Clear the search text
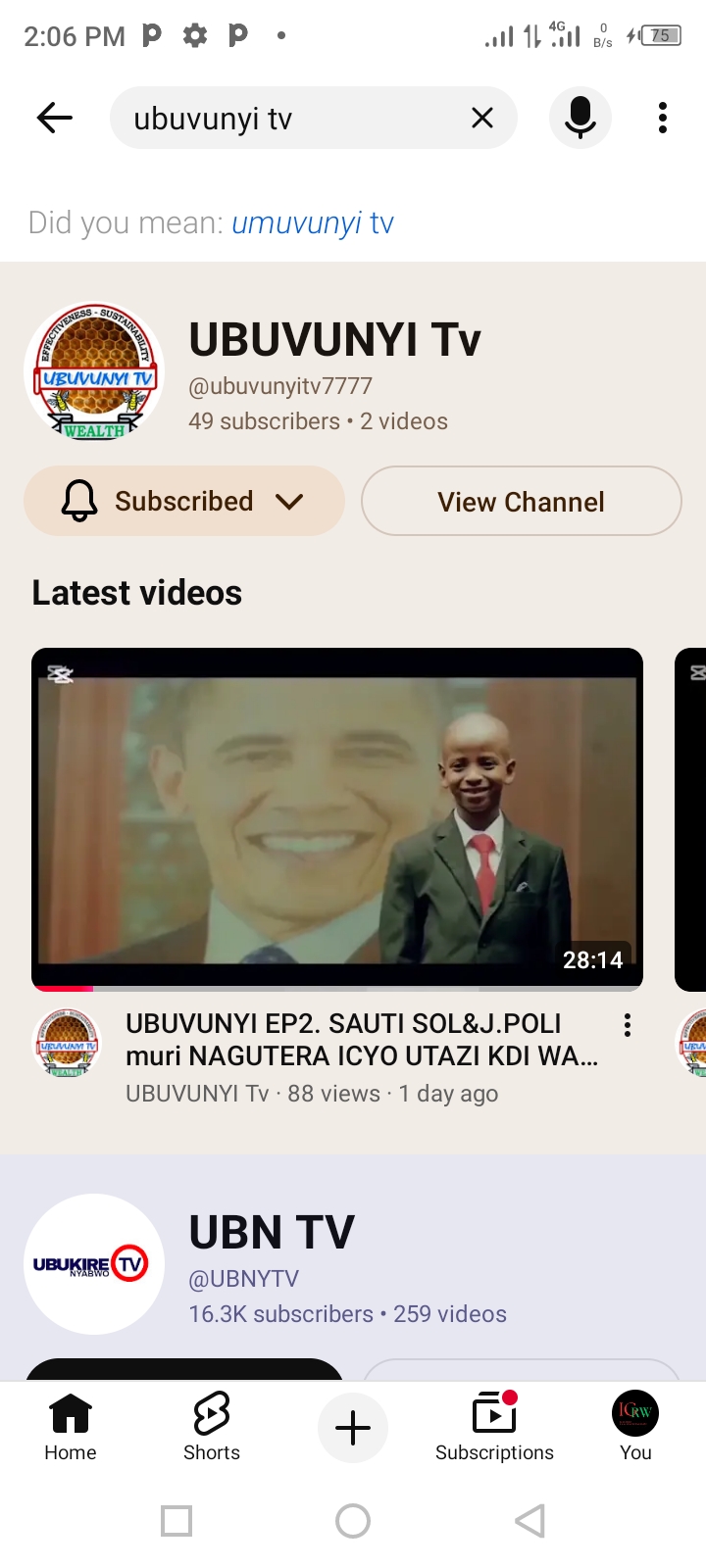The image size is (706, 1568). click(481, 119)
